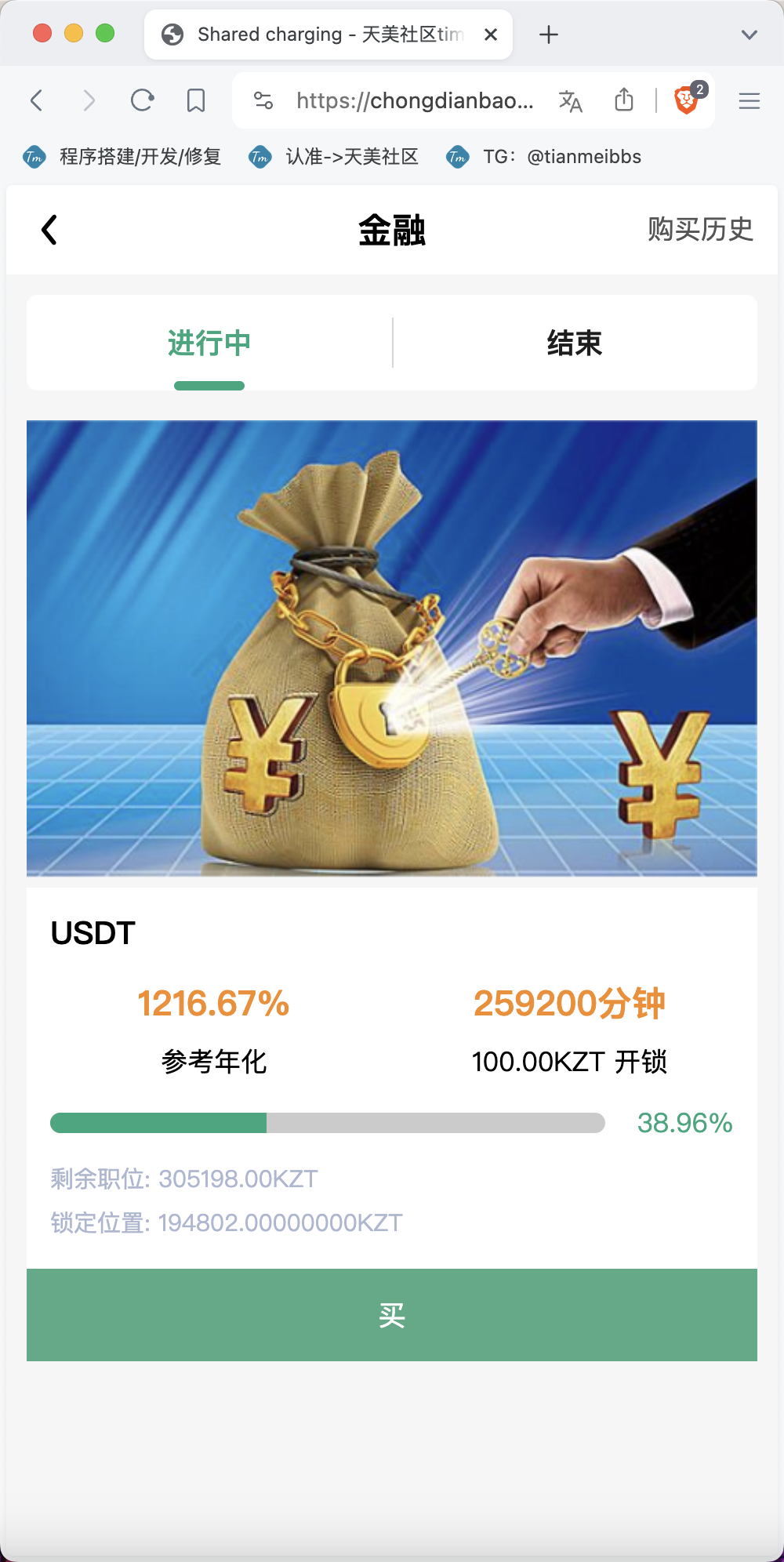Tap the translate page icon
Viewport: 784px width, 1562px height.
click(570, 100)
